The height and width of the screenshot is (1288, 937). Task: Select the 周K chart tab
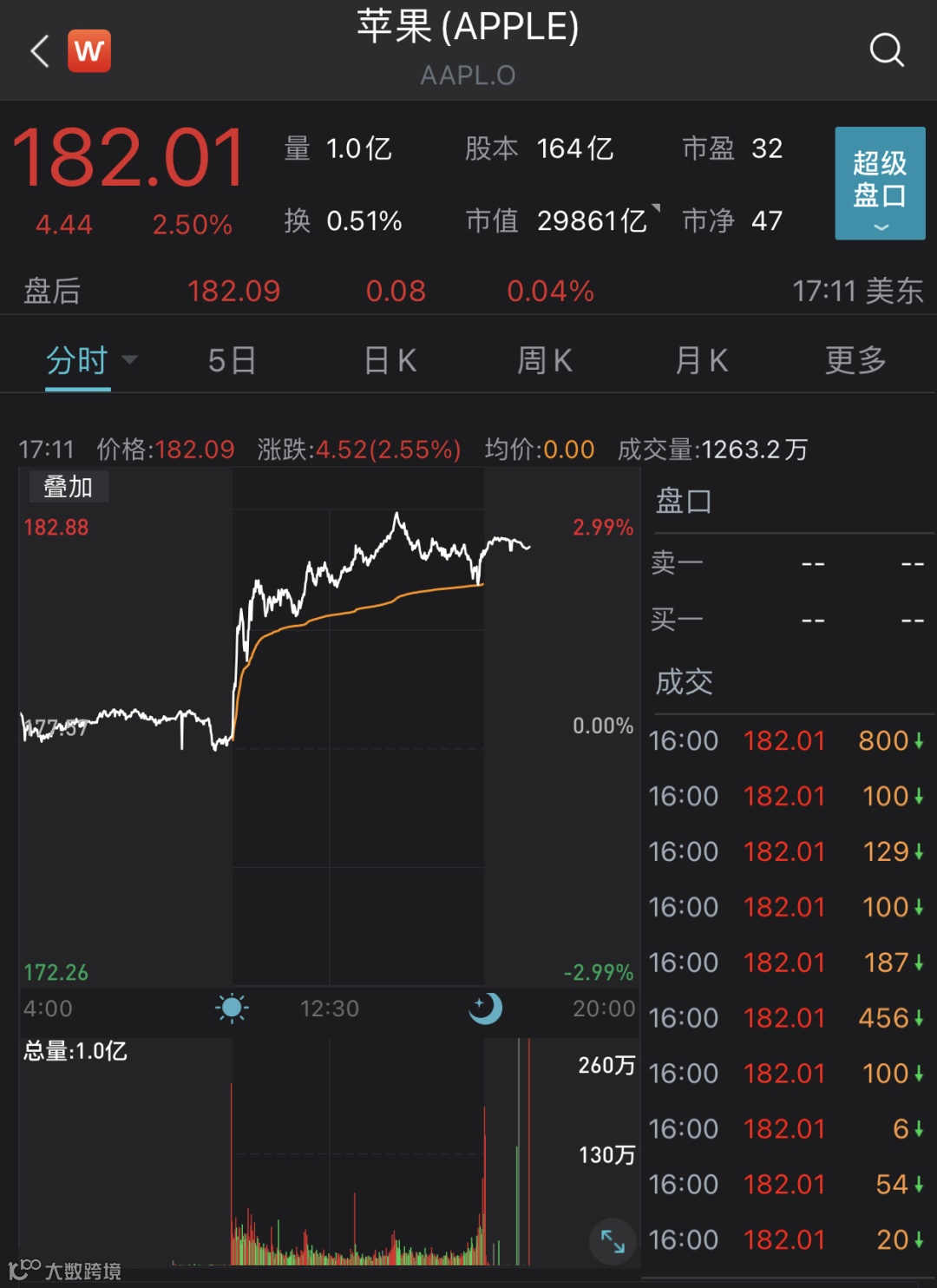point(545,360)
